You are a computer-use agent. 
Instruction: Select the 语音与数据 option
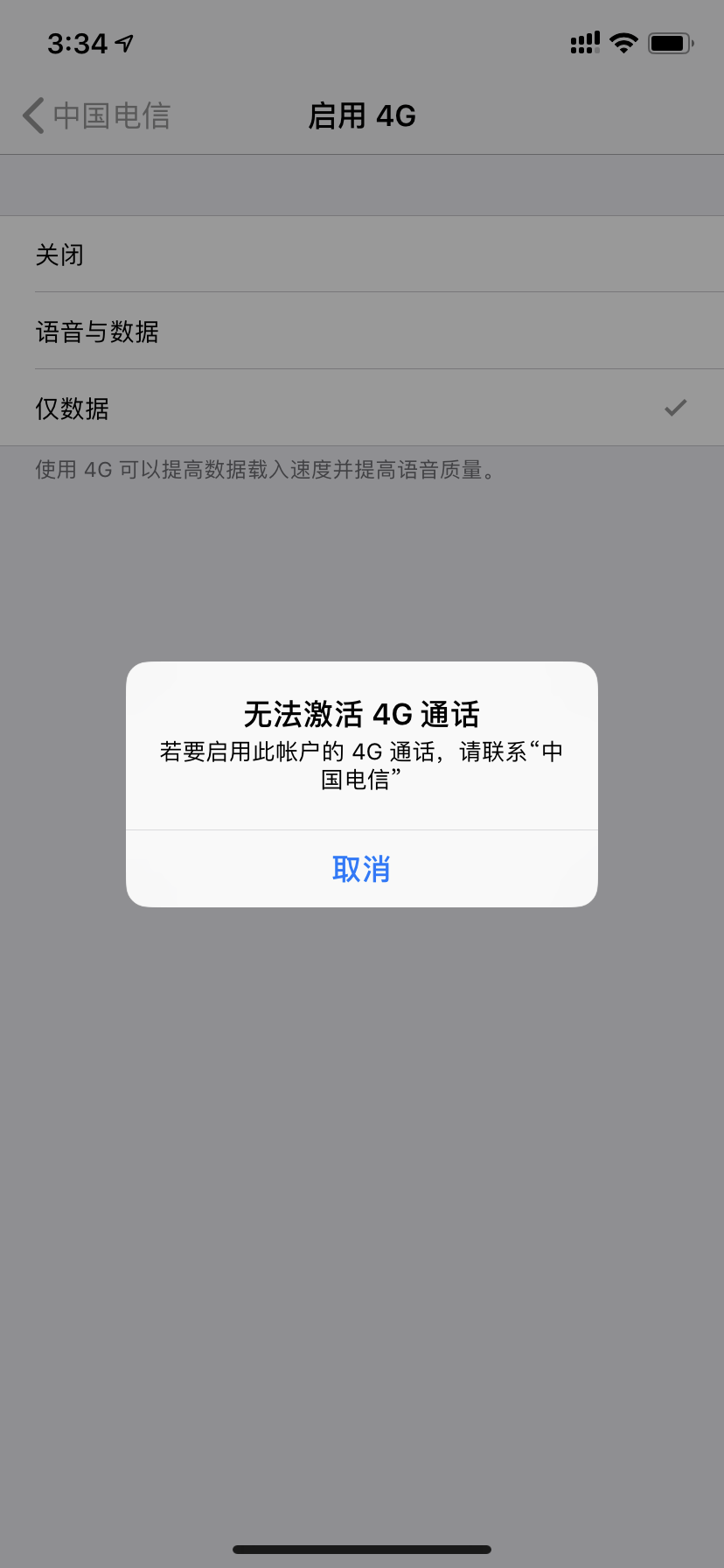(x=362, y=331)
